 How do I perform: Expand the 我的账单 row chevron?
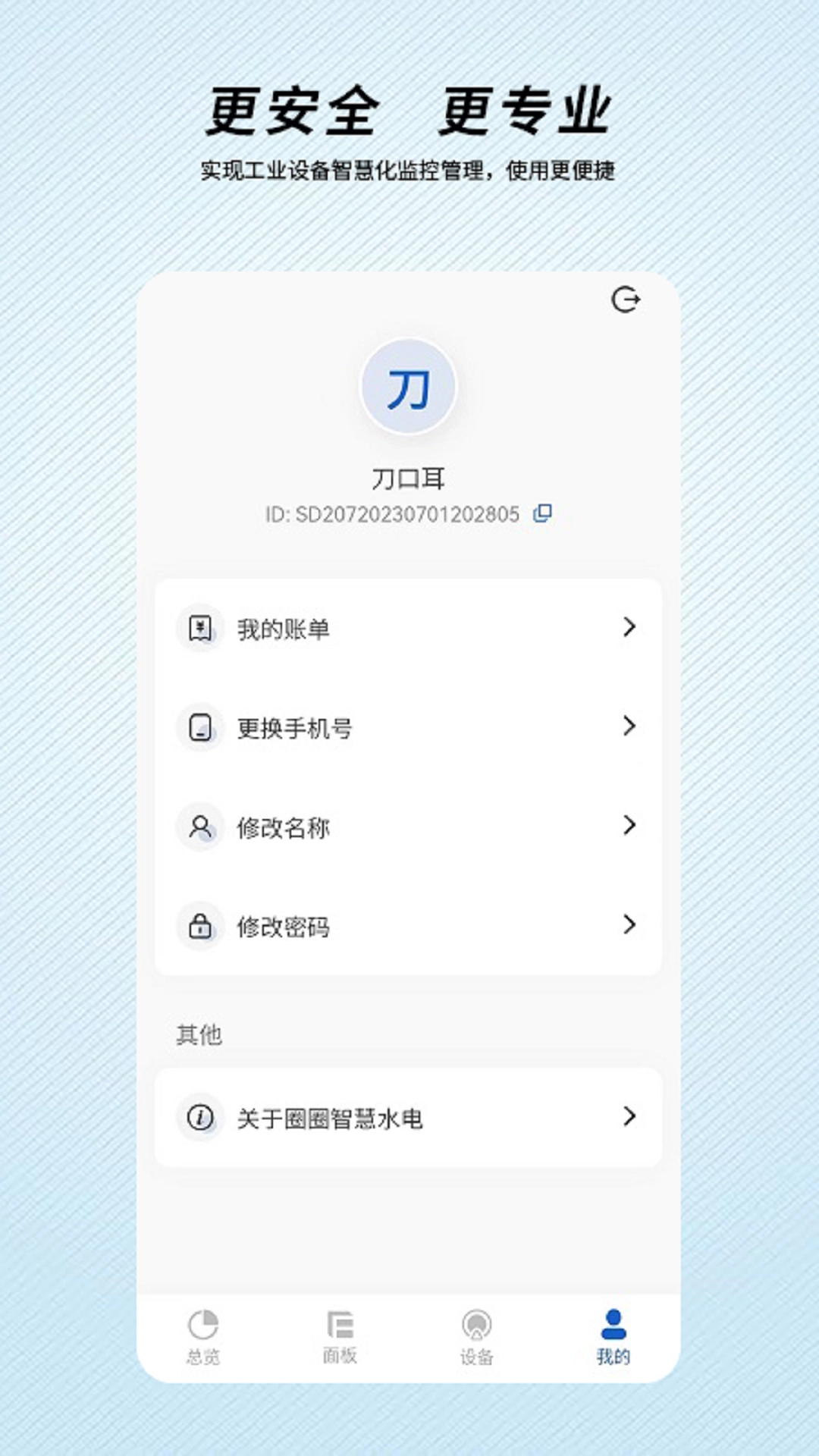point(629,627)
